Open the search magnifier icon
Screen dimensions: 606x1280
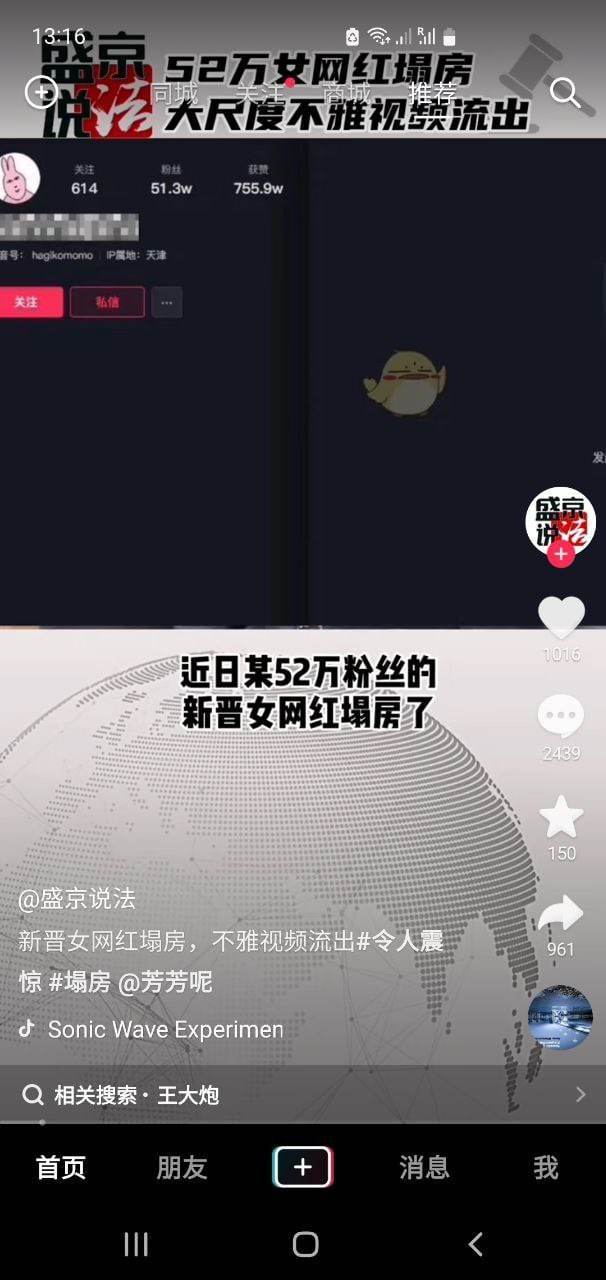pos(566,93)
